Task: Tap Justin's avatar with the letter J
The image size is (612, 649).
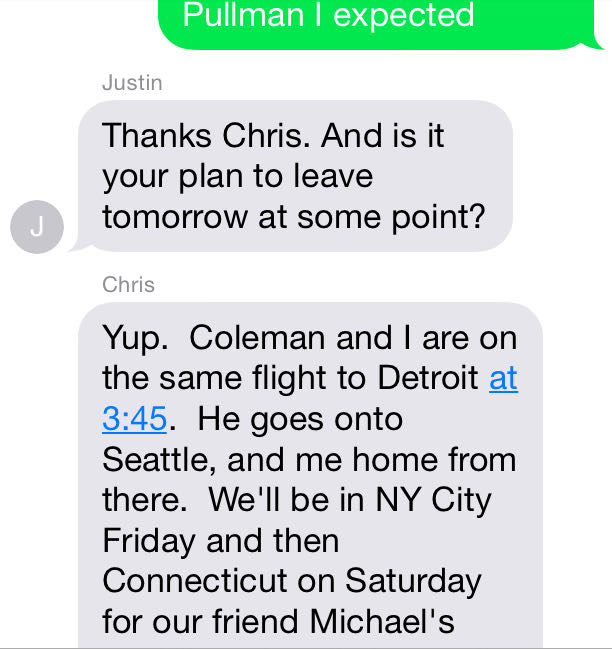Action: coord(37,227)
